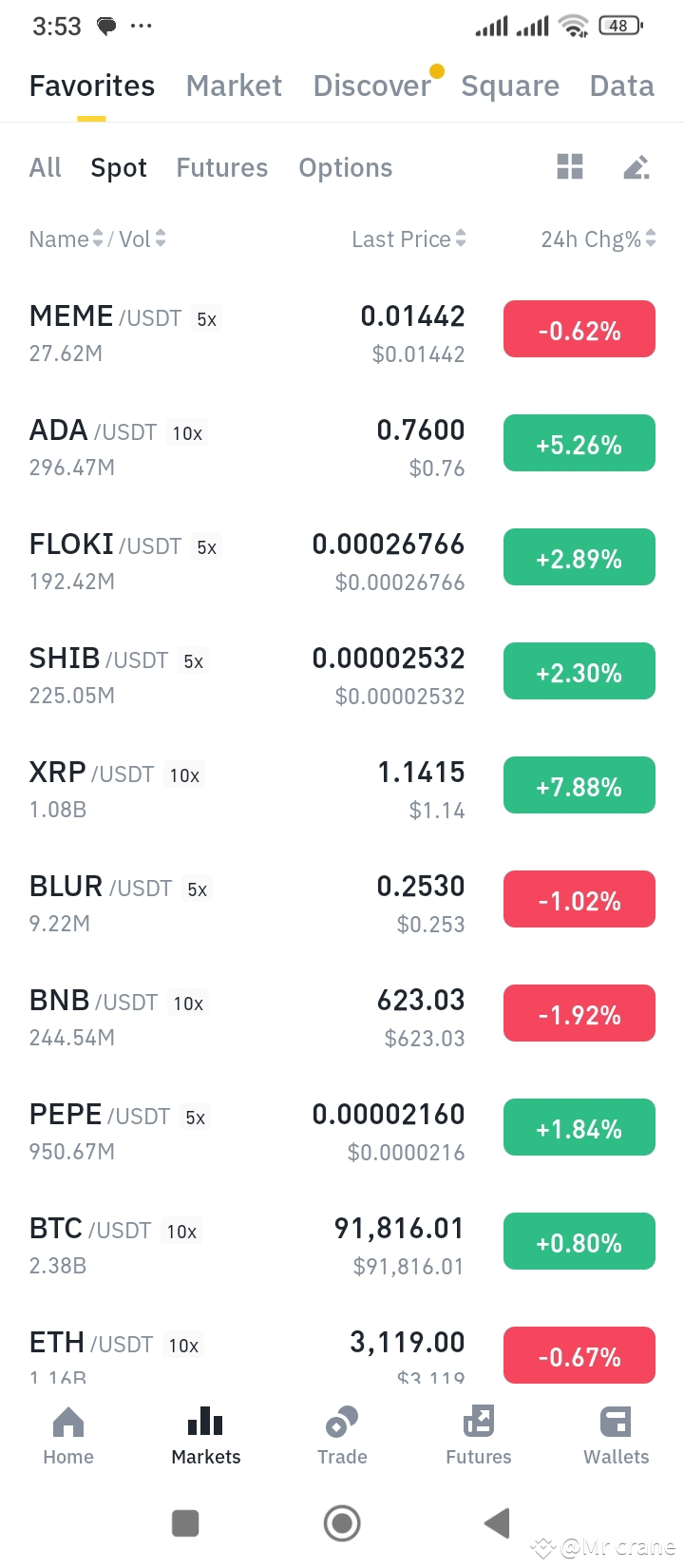The image size is (684, 1568).
Task: Open the Discover tab
Action: point(372,86)
